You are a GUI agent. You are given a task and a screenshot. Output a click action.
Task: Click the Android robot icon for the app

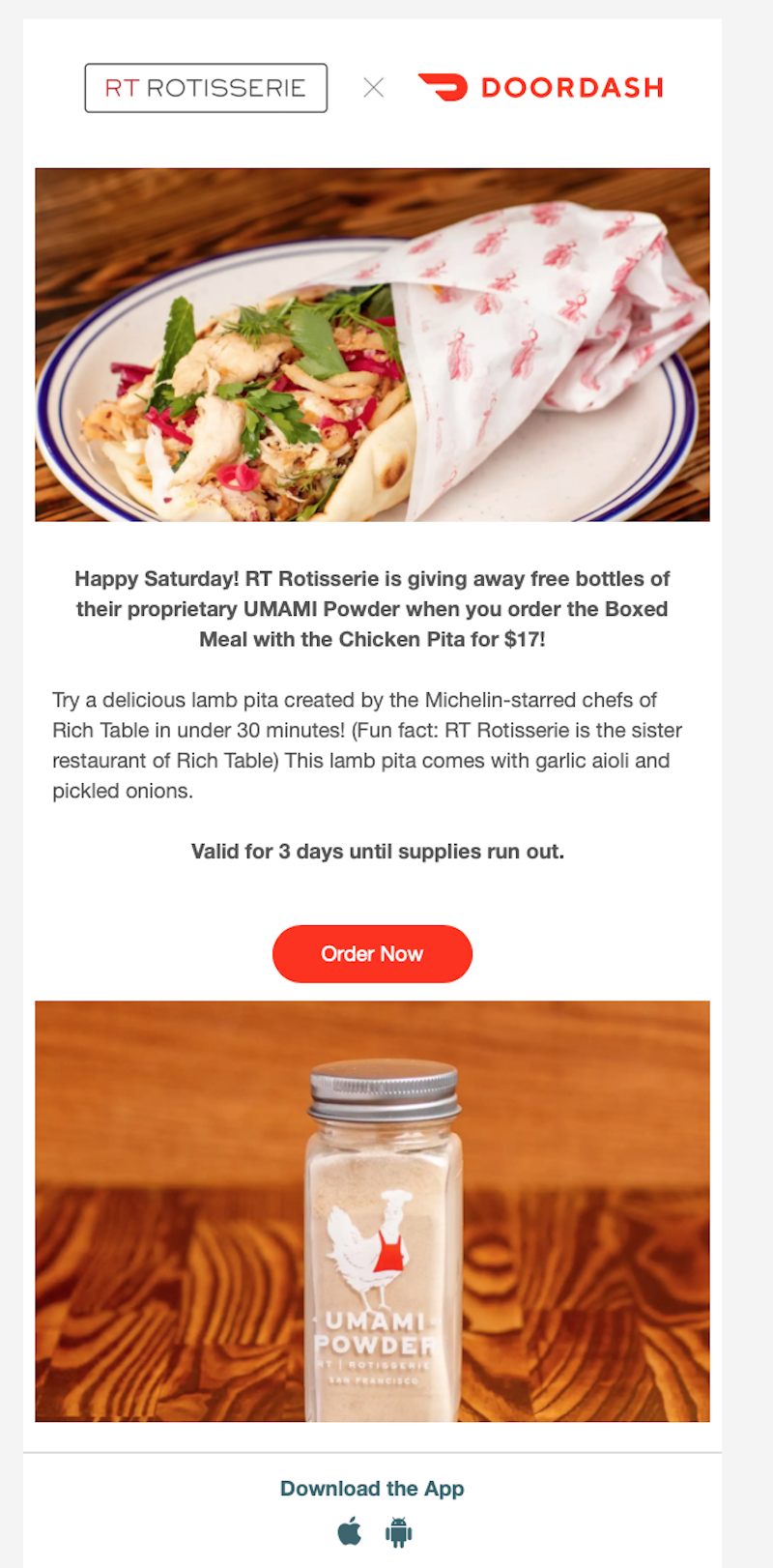tap(396, 1531)
